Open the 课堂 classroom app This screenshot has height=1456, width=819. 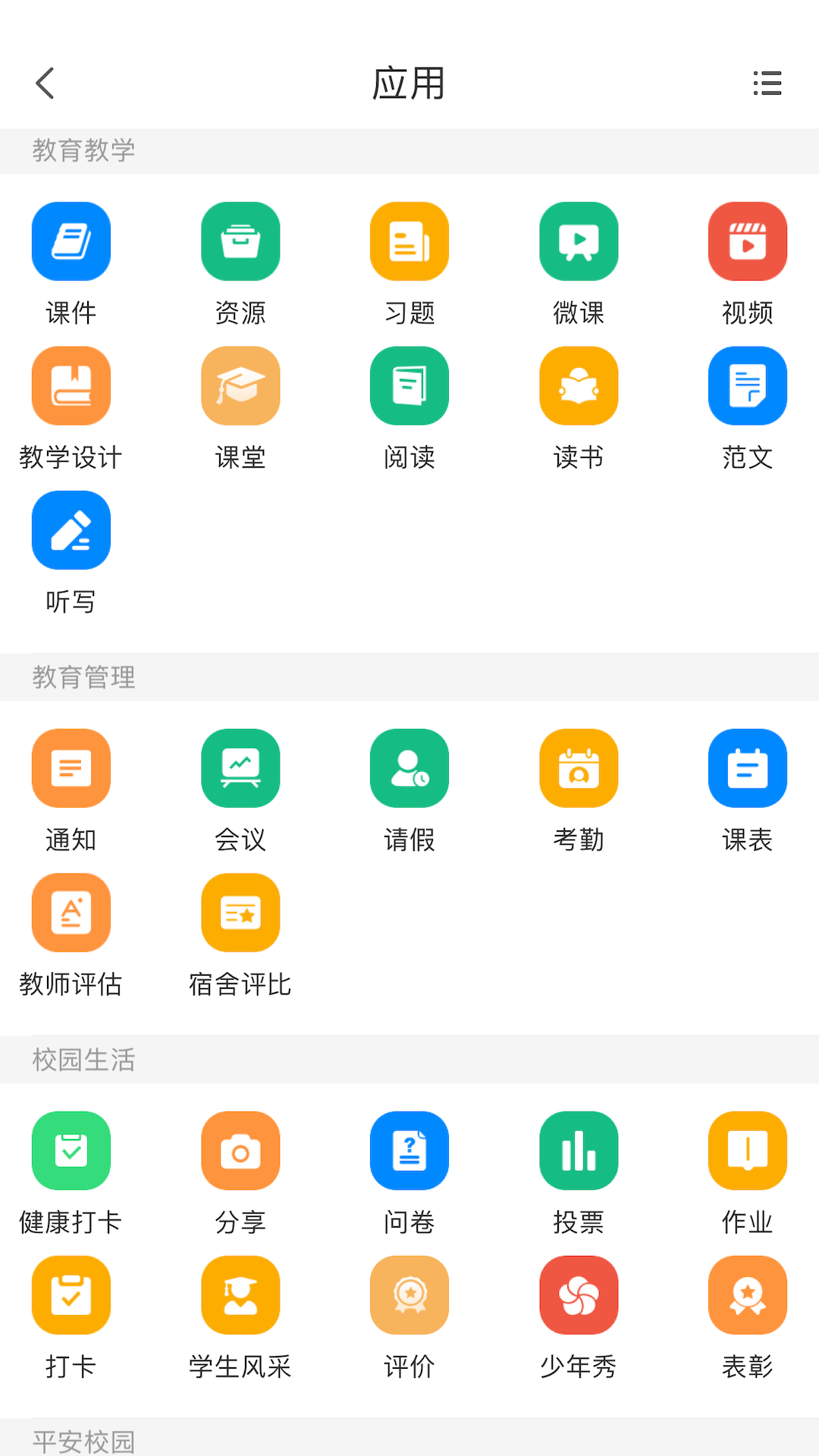point(240,385)
